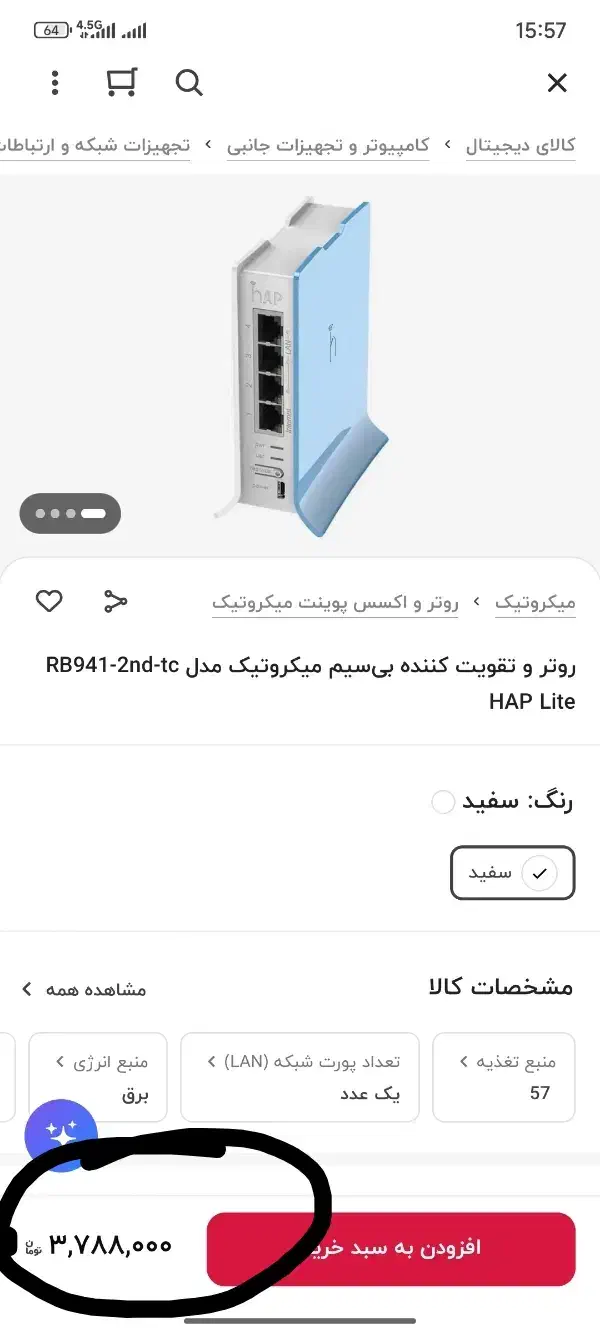This screenshot has width=600, height=1333.
Task: Open the منبع تغذیه specification card
Action: (x=504, y=1076)
